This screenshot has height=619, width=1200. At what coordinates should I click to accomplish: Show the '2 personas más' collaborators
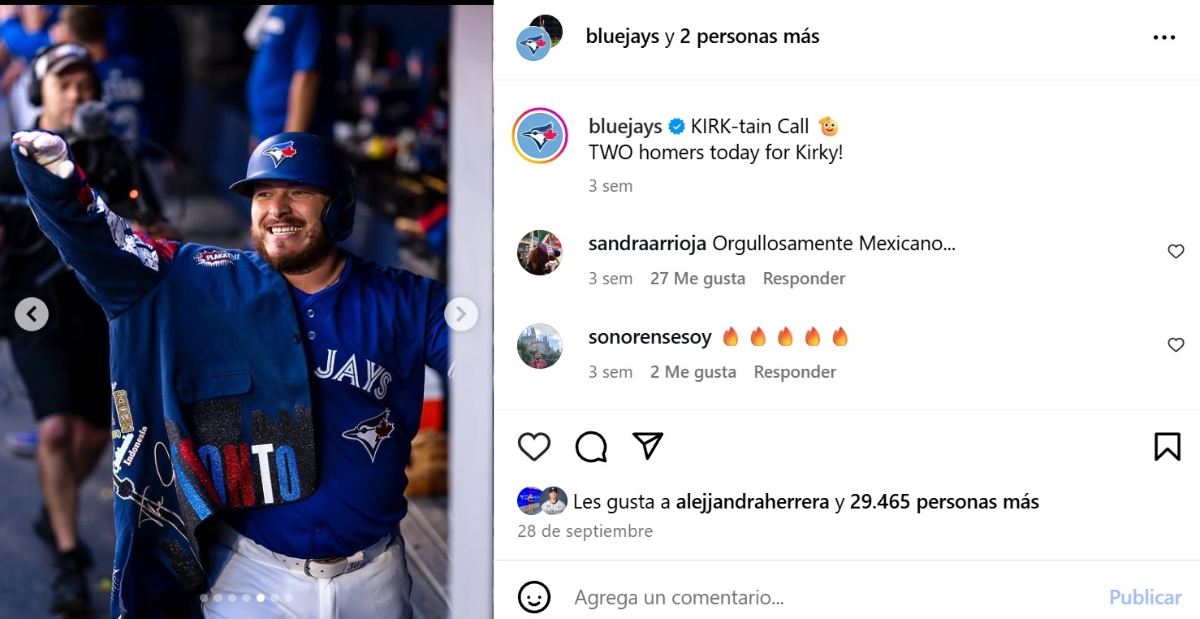pos(749,37)
